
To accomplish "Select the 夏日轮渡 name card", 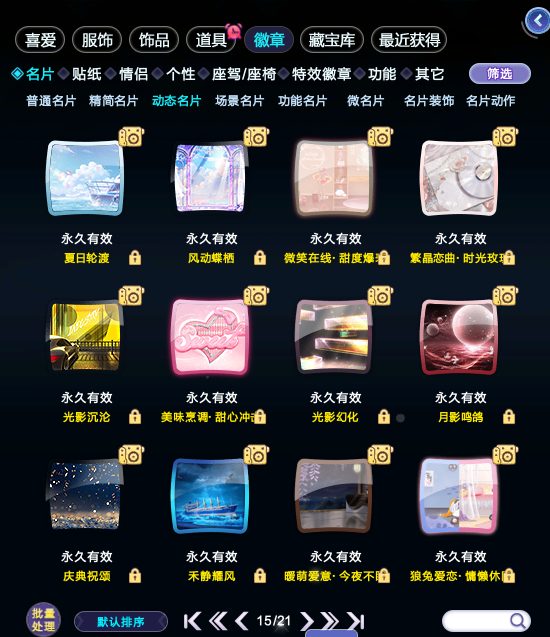I will tap(85, 178).
